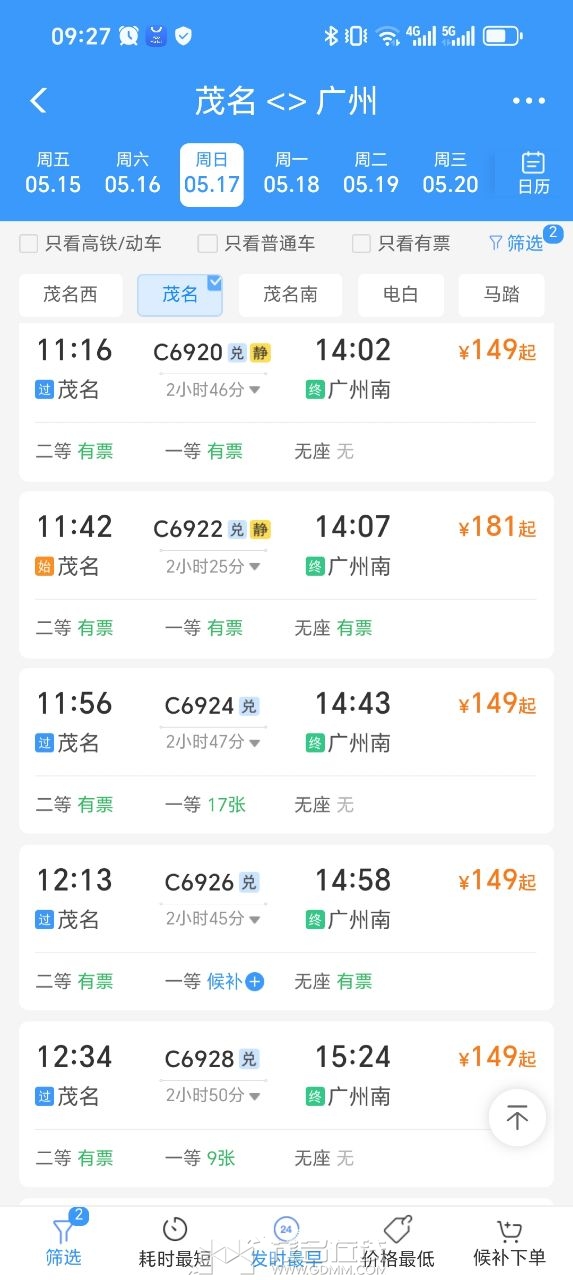Choose the 电白 station chip

coord(400,295)
